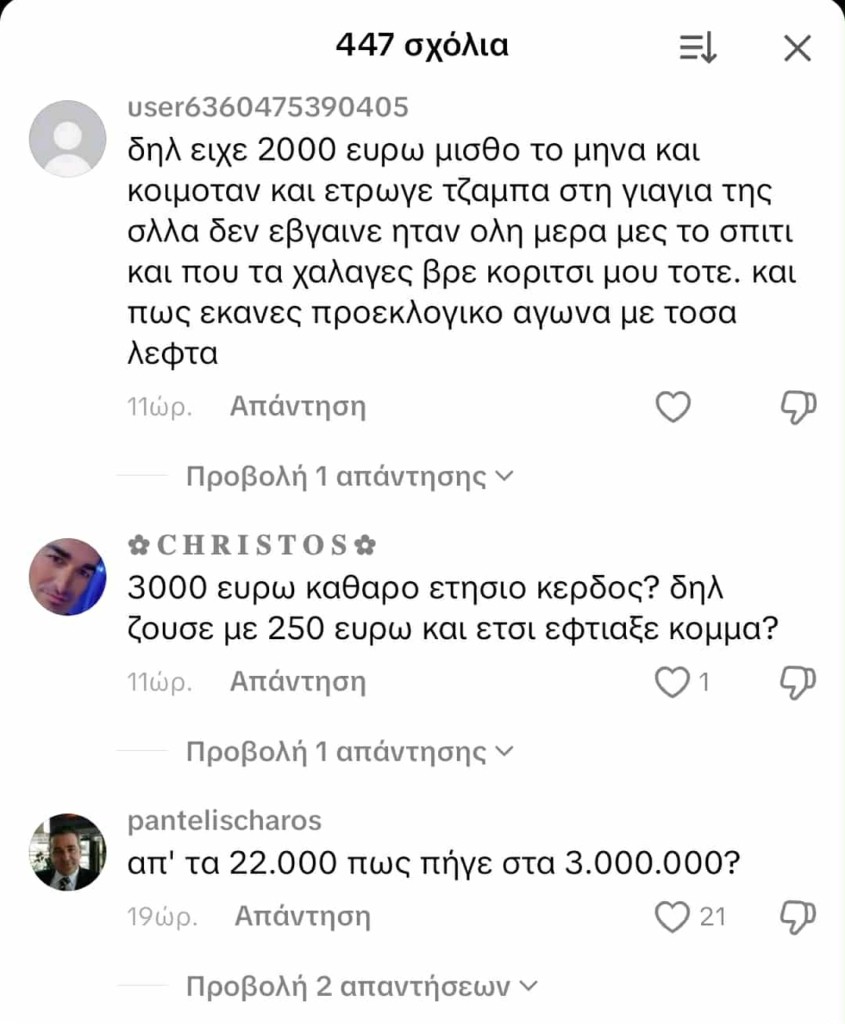This screenshot has width=845, height=1024.
Task: Close the comments panel
Action: pyautogui.click(x=797, y=48)
